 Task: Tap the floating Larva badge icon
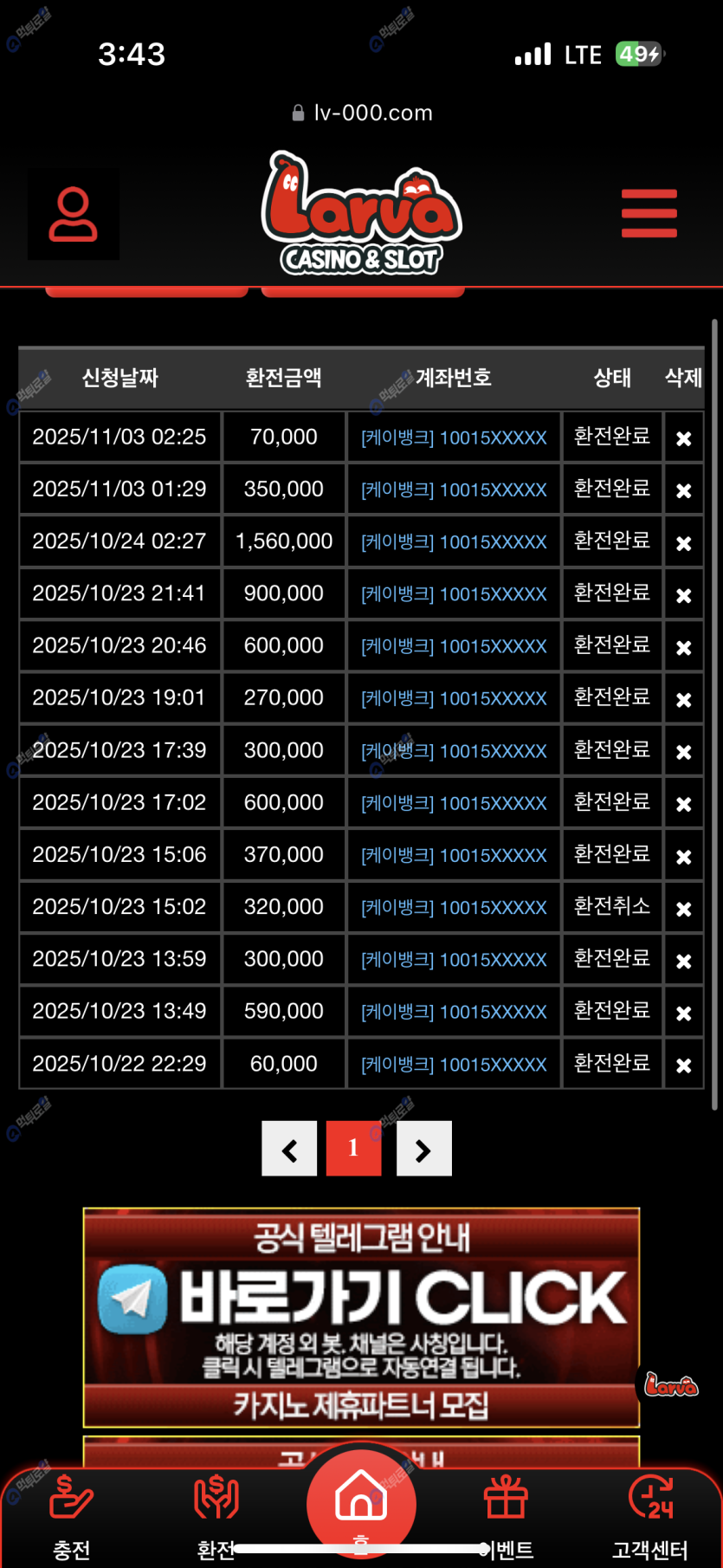point(671,1385)
